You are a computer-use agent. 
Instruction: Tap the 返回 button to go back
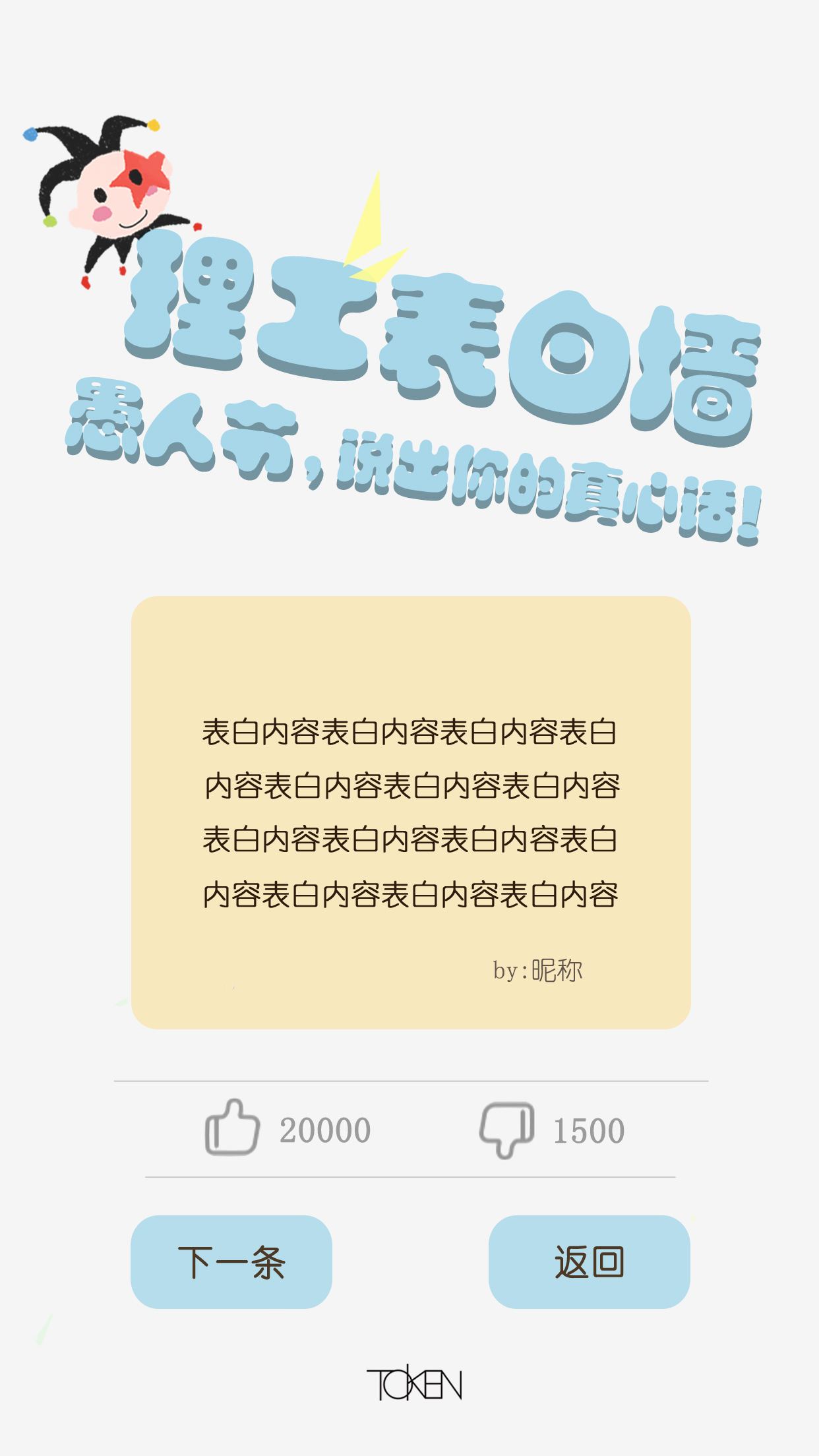coord(589,1262)
